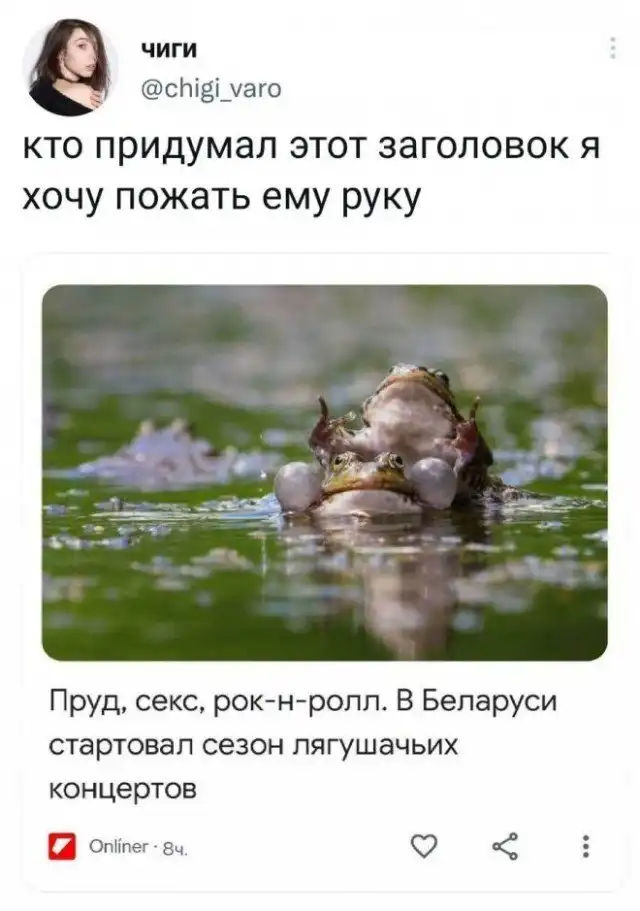The width and height of the screenshot is (640, 911).
Task: Open чиги's profile avatar
Action: (68, 67)
